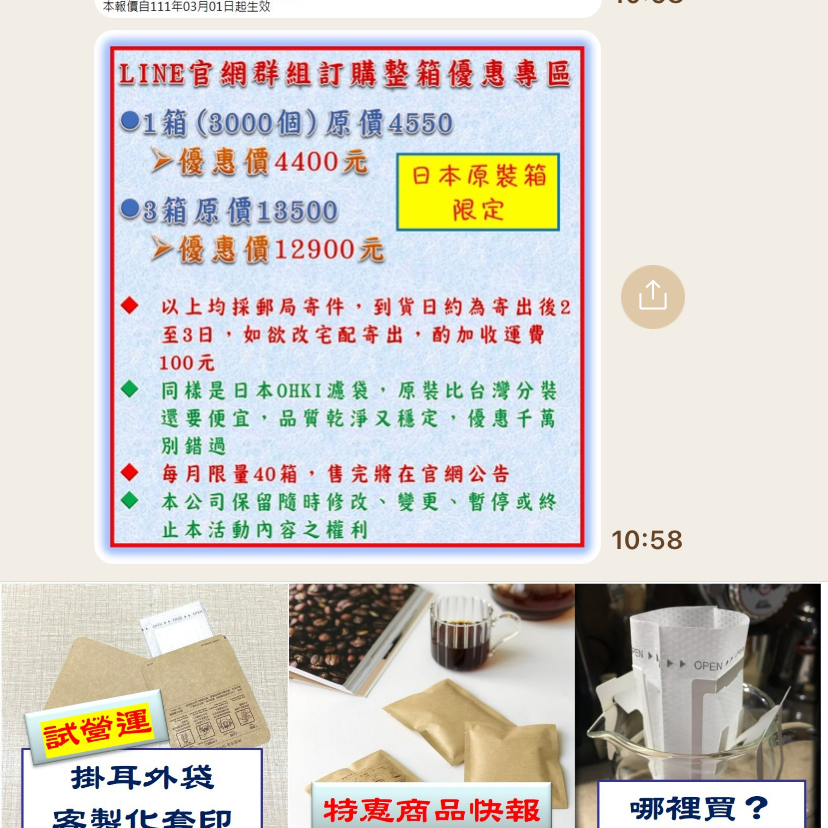Screen dimensions: 828x828
Task: Open the LINE官網群組訂購整箱優惠 image message
Action: pos(347,296)
